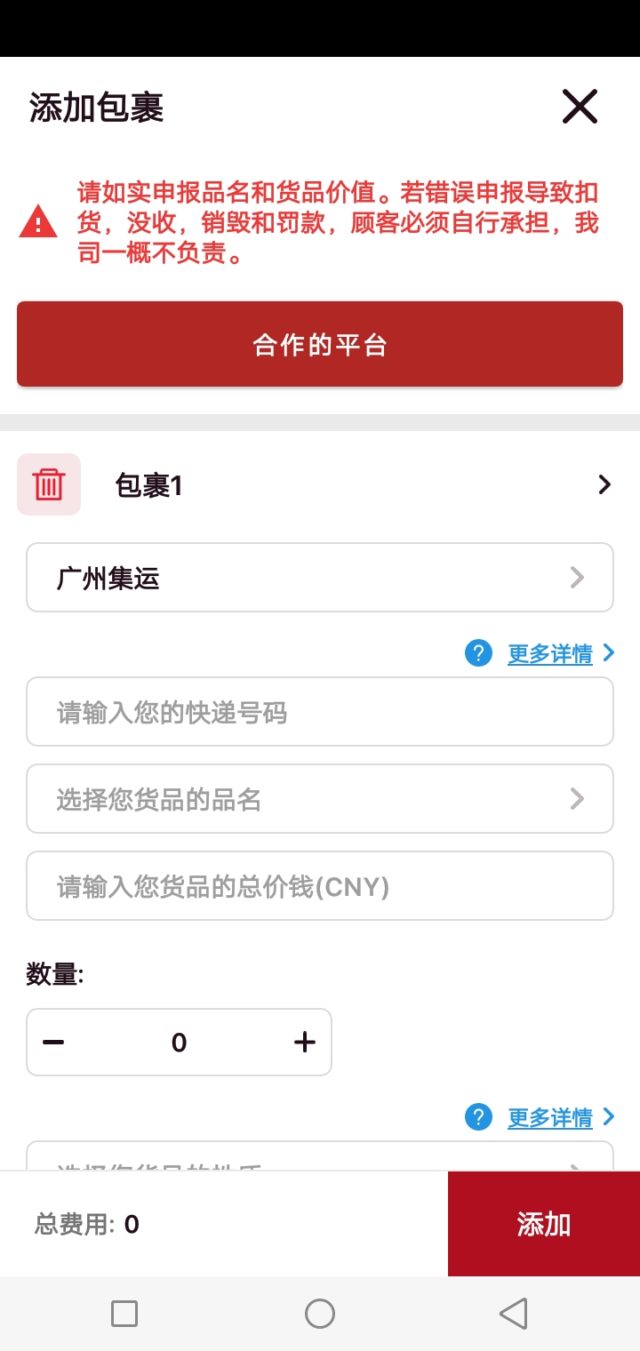640x1351 pixels.
Task: Open the 选择您货品的品名 picker
Action: (320, 799)
